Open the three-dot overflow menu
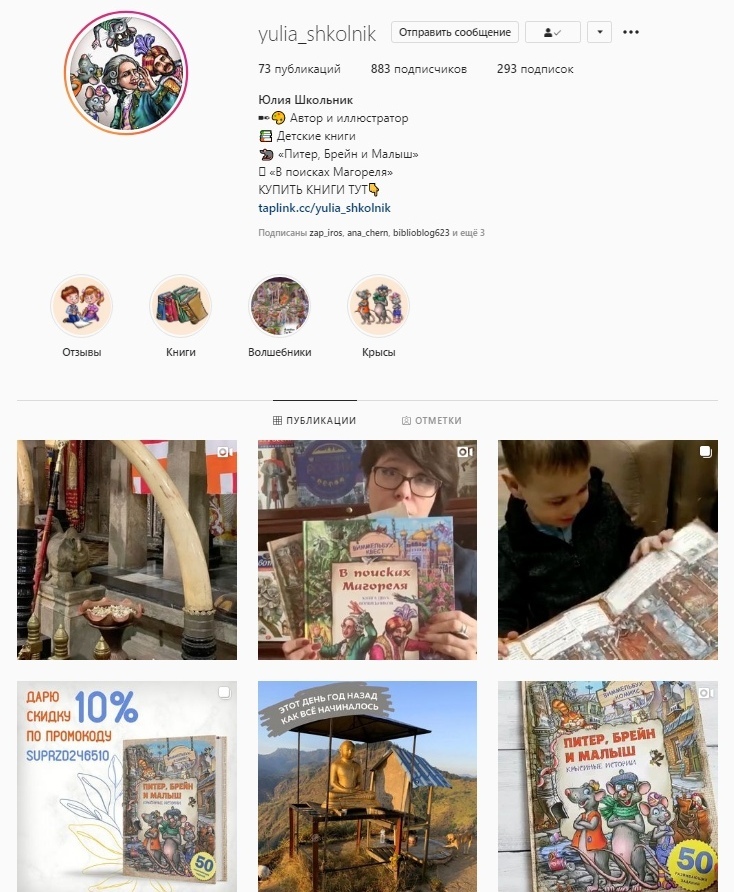This screenshot has height=892, width=734. (x=630, y=32)
